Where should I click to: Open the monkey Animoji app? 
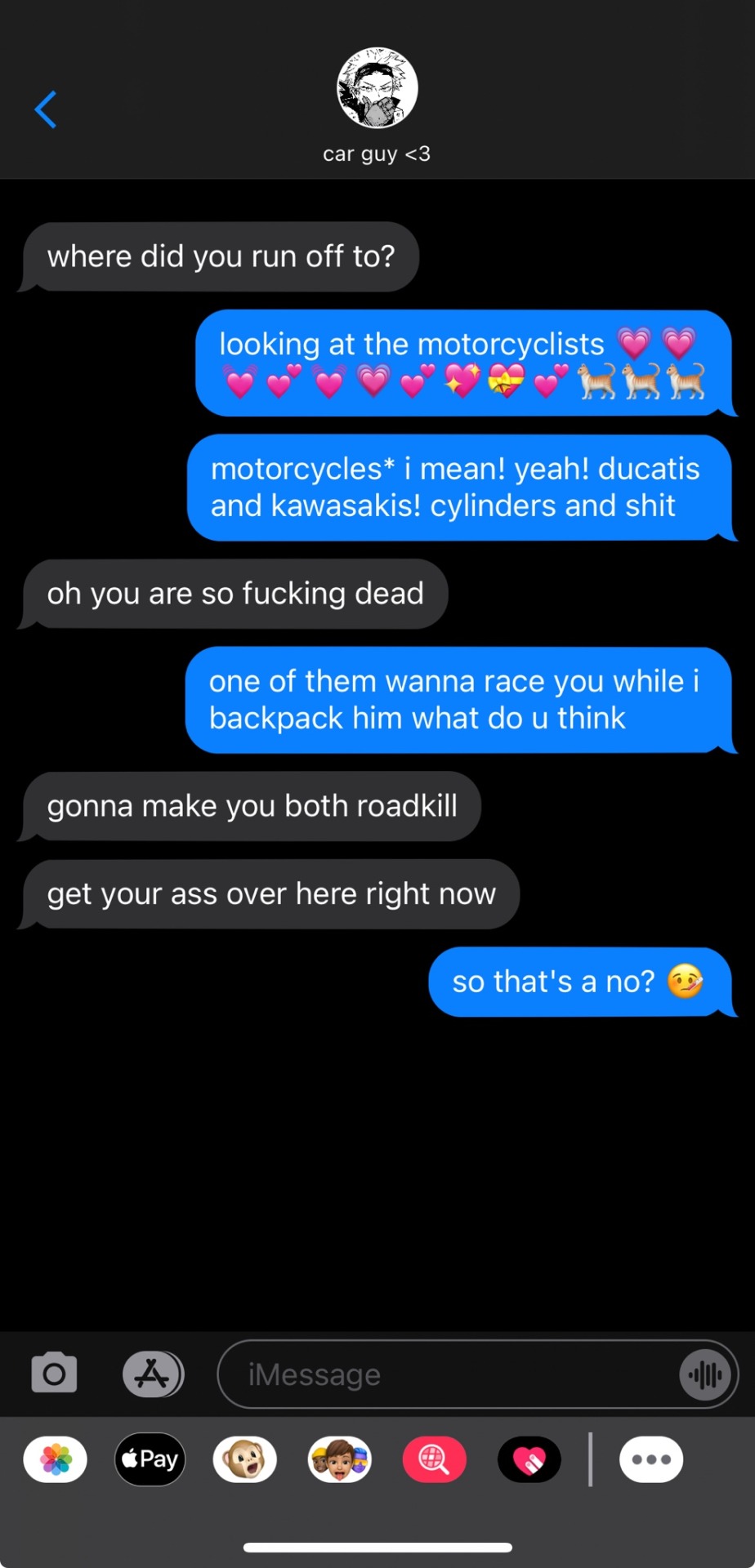pyautogui.click(x=245, y=1459)
